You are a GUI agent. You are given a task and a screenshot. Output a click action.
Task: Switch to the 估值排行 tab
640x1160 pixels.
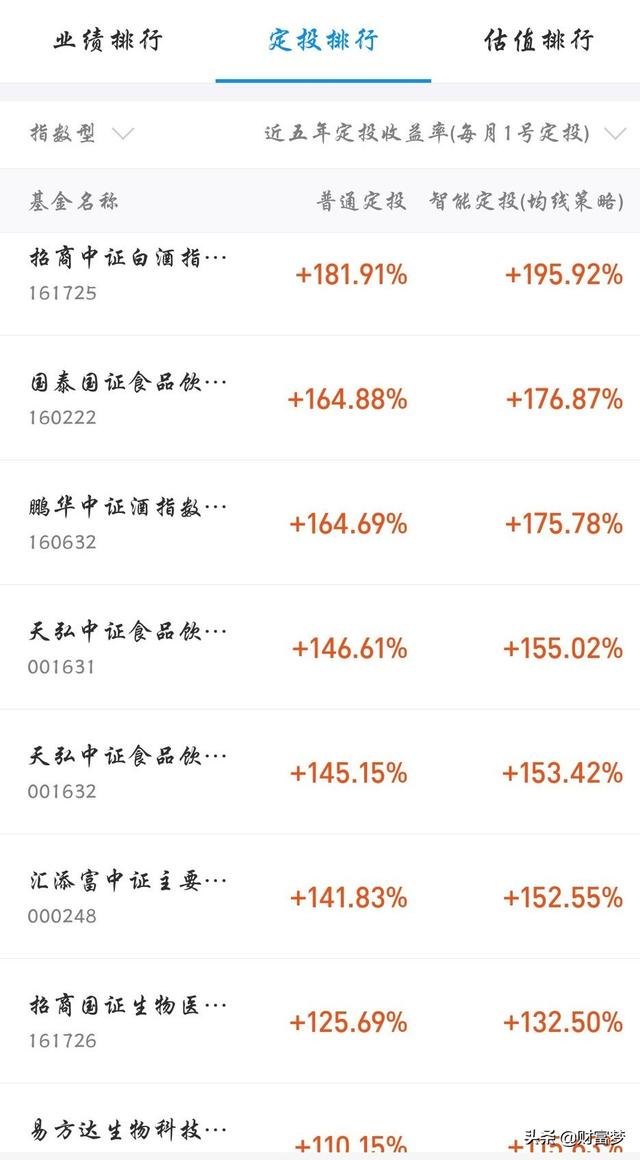tap(539, 40)
